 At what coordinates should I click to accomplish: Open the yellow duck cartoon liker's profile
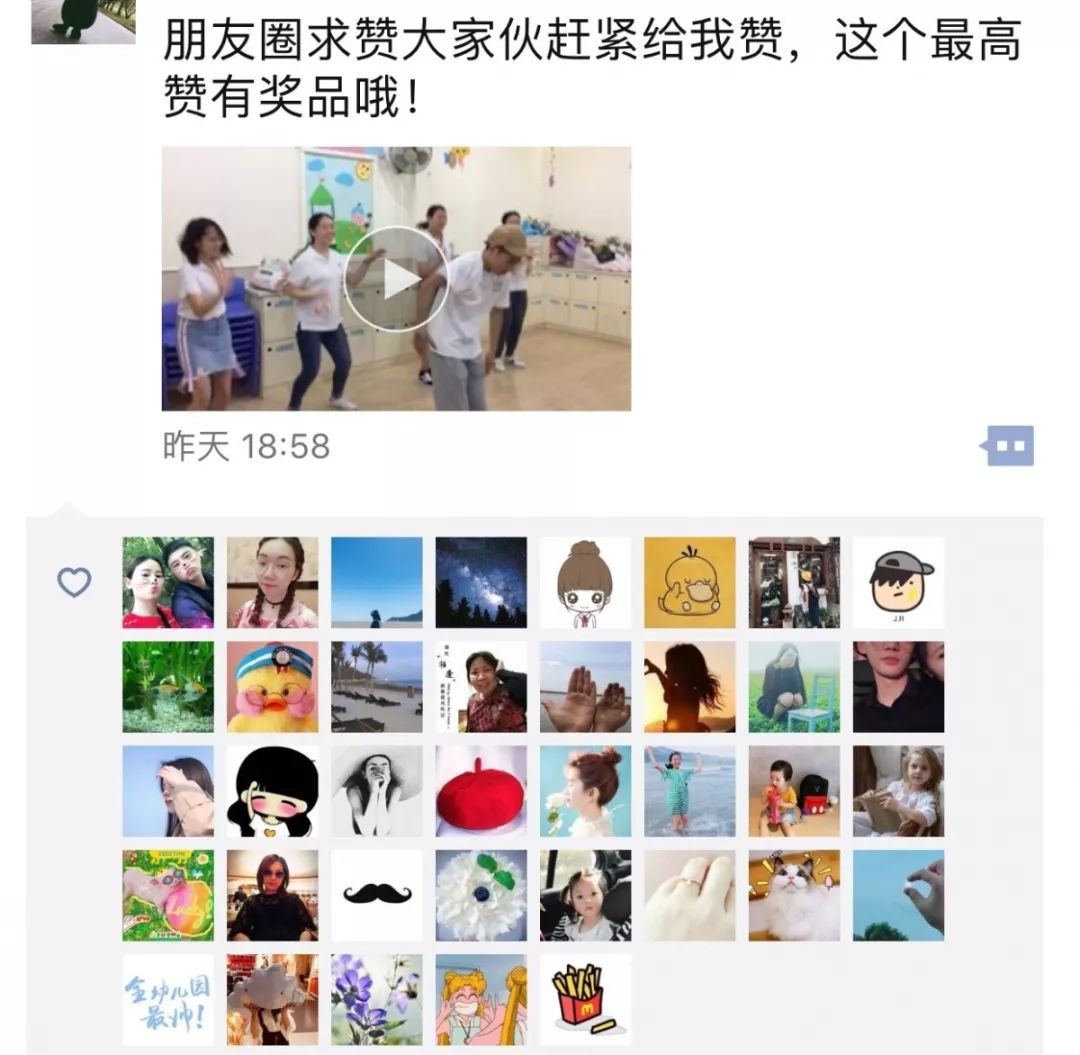[x=689, y=583]
